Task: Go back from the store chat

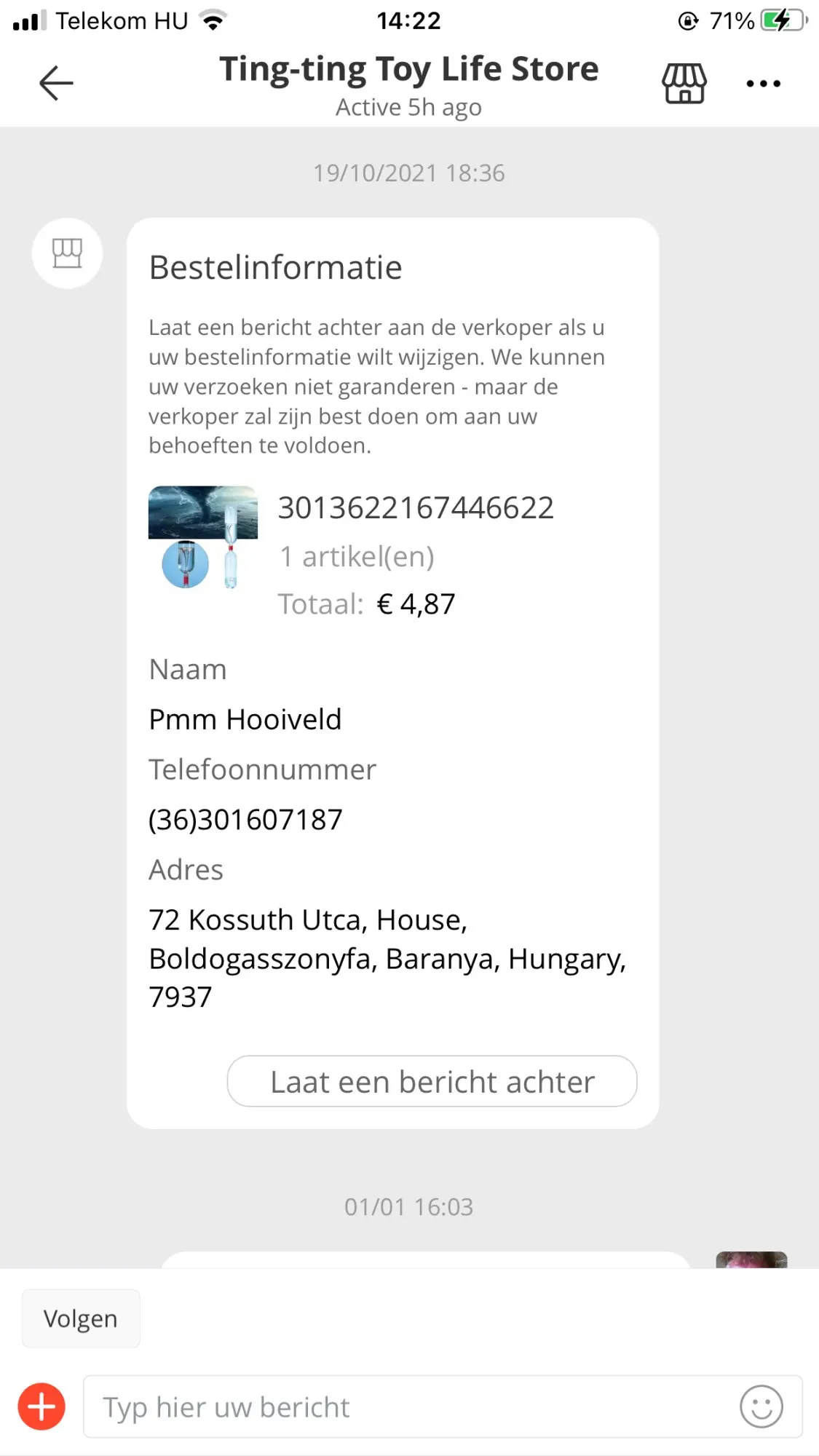Action: [x=56, y=82]
